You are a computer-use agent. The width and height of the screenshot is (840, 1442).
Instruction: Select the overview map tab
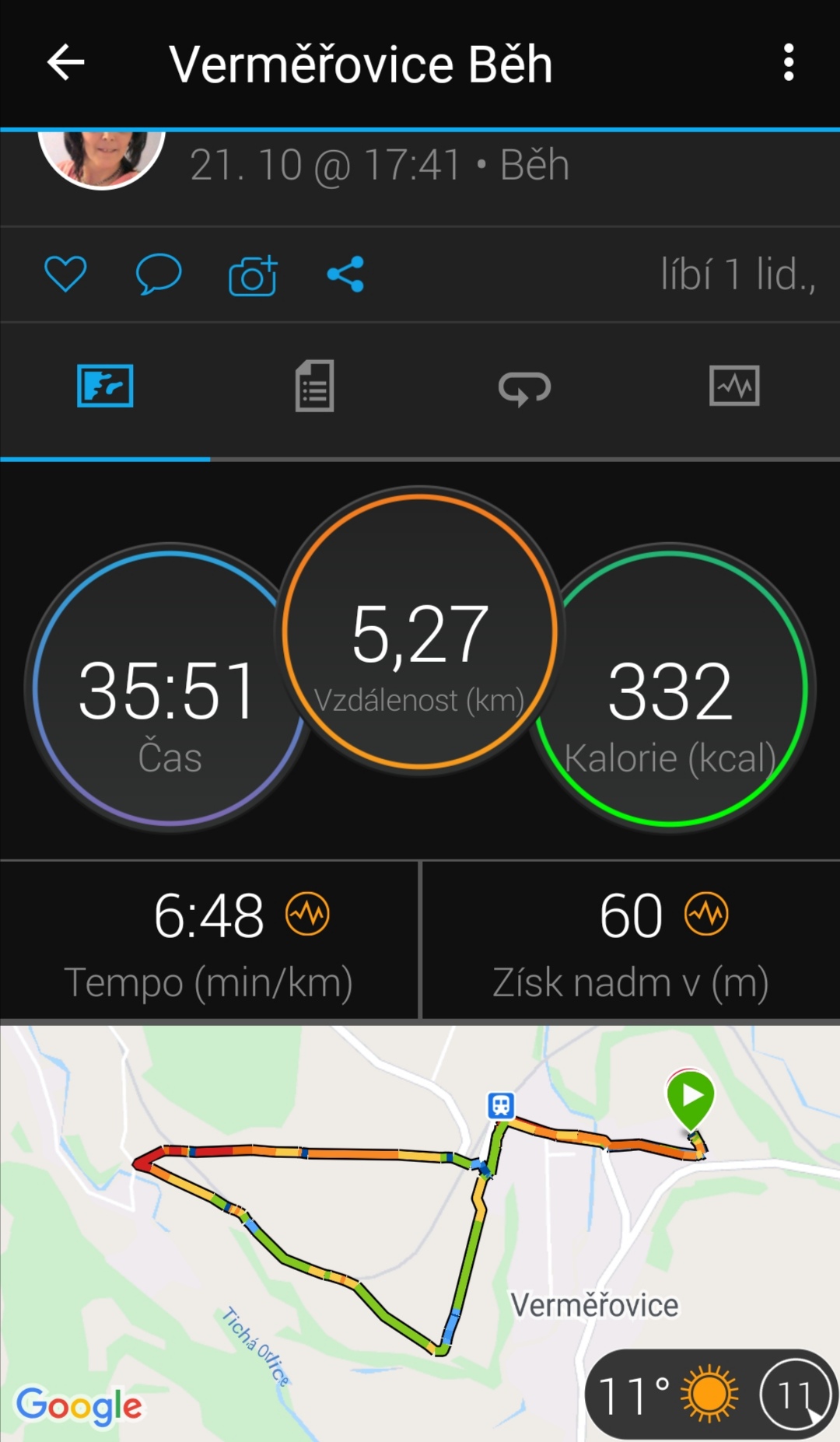click(105, 386)
